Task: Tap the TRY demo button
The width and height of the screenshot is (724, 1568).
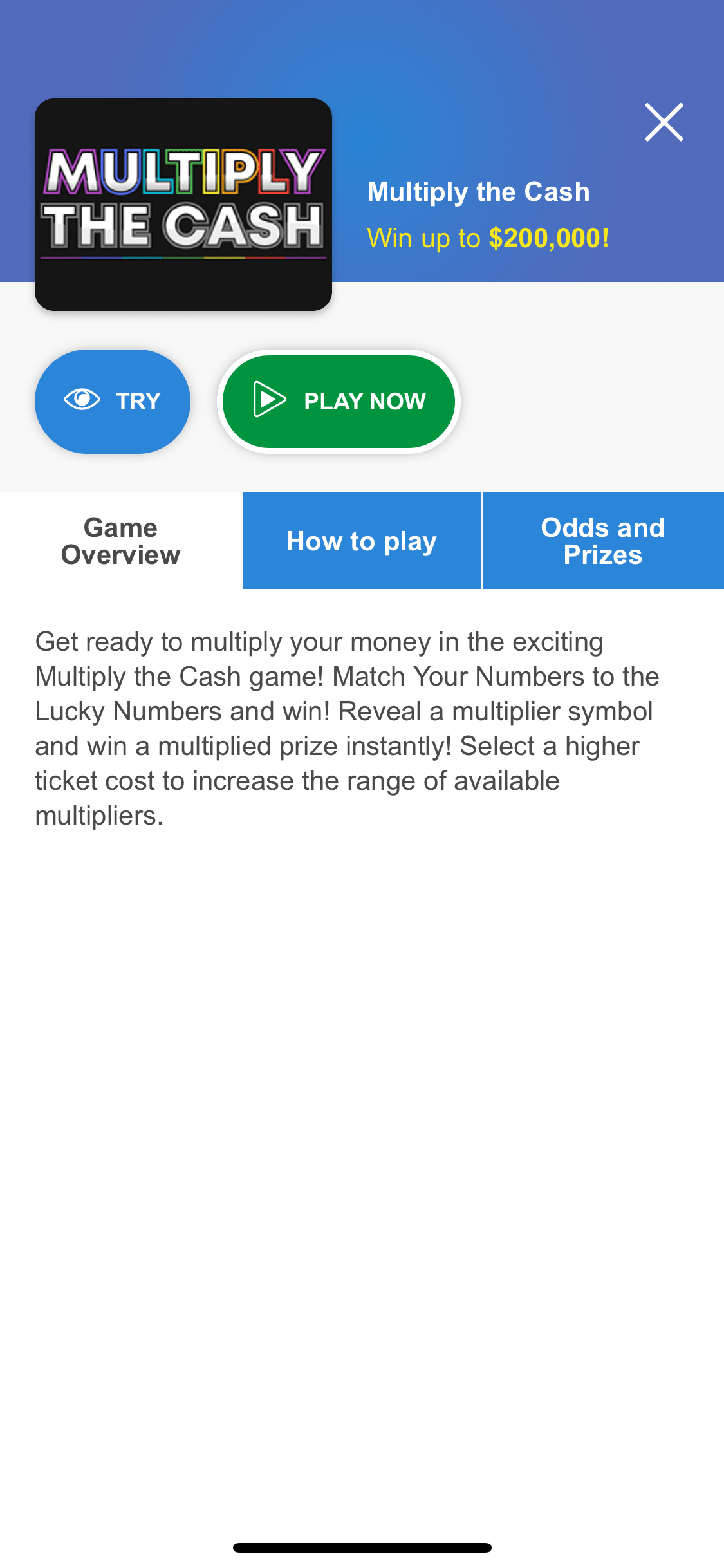Action: click(113, 401)
